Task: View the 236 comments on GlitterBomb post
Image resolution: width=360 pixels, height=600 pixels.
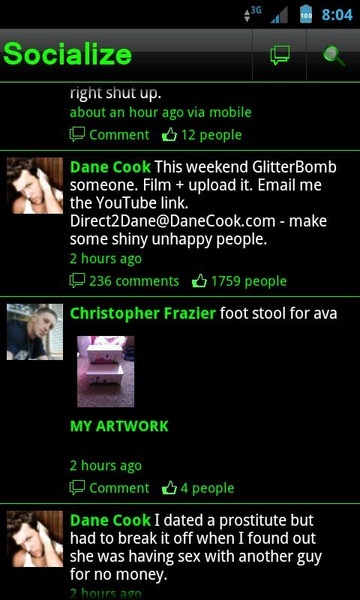Action: [x=124, y=281]
